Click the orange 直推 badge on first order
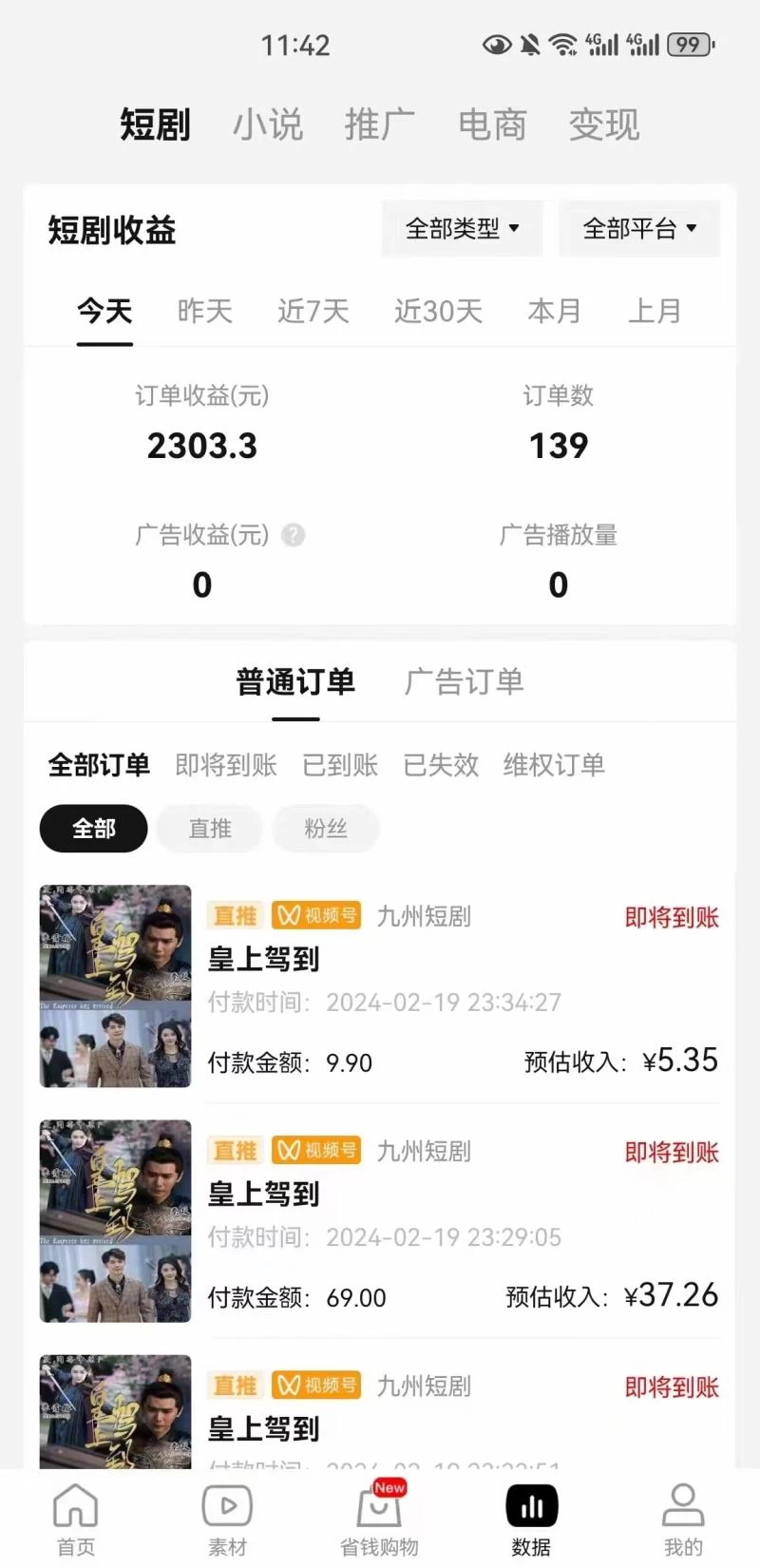Screen dimensions: 760x1568 pyautogui.click(x=234, y=914)
